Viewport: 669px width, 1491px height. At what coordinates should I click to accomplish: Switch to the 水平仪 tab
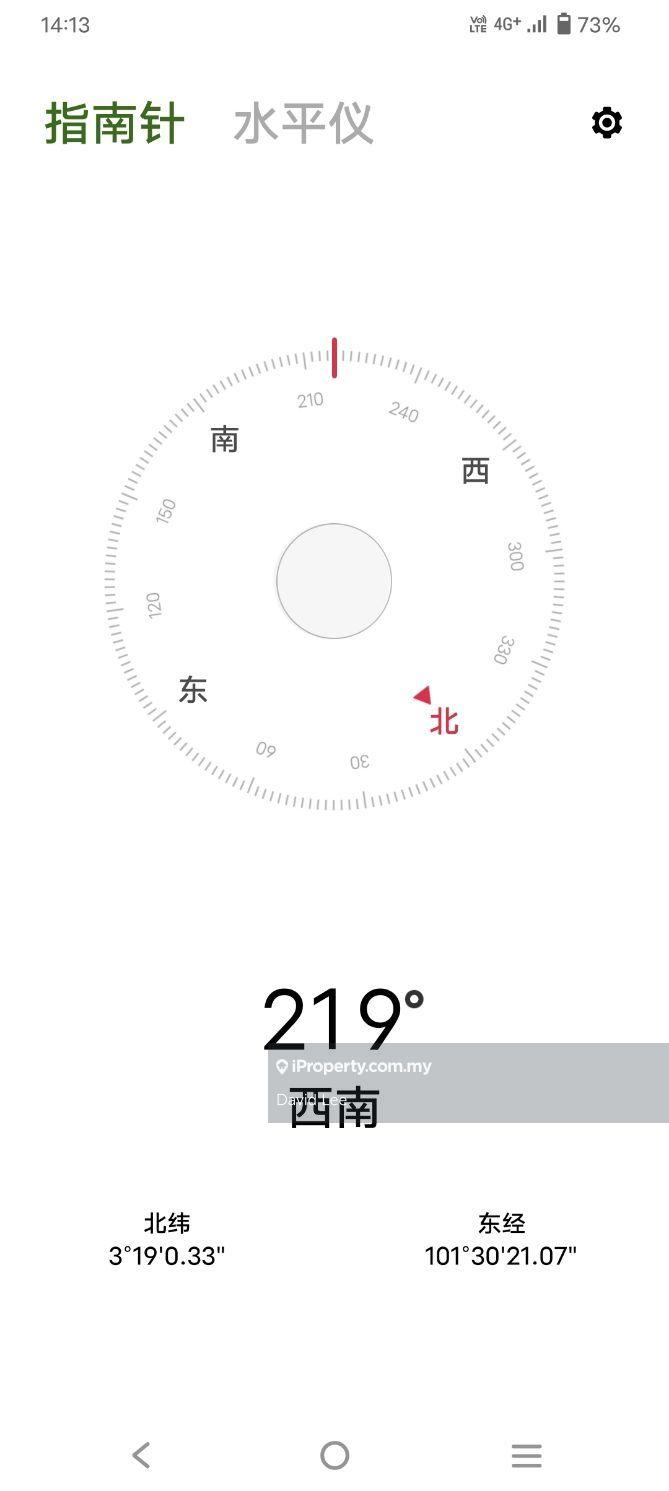click(x=303, y=124)
